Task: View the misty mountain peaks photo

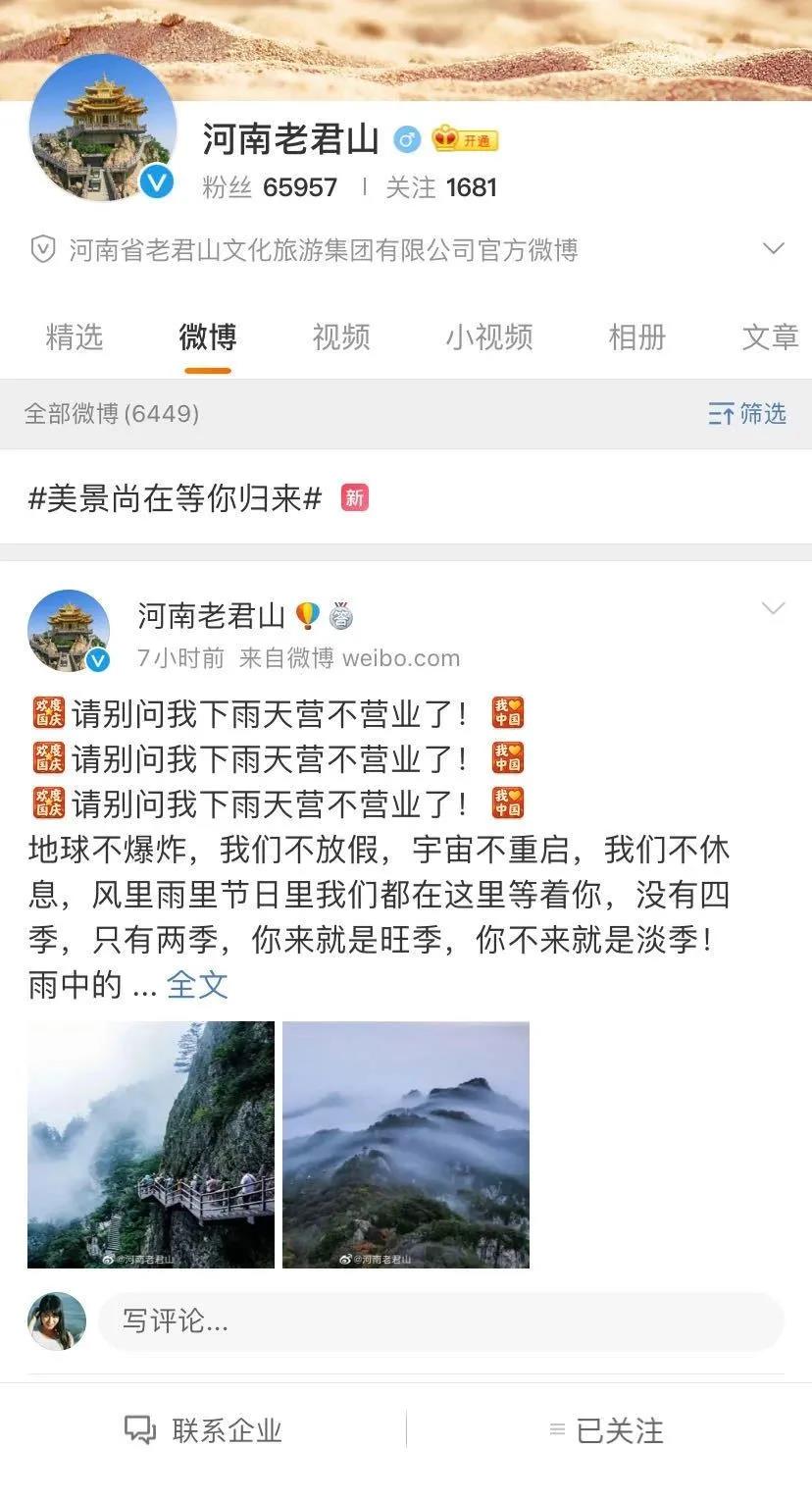Action: pos(406,1144)
